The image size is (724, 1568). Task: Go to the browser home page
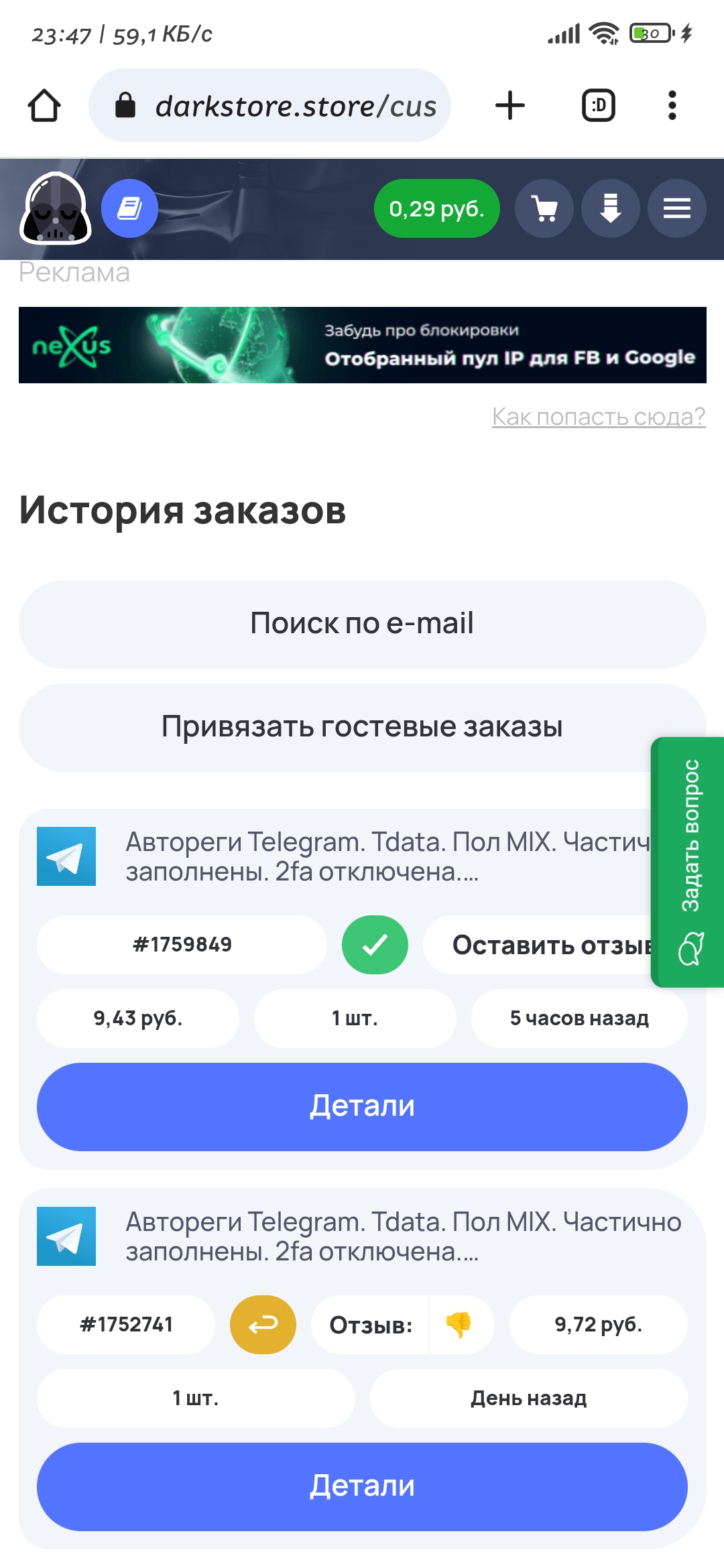[x=44, y=106]
